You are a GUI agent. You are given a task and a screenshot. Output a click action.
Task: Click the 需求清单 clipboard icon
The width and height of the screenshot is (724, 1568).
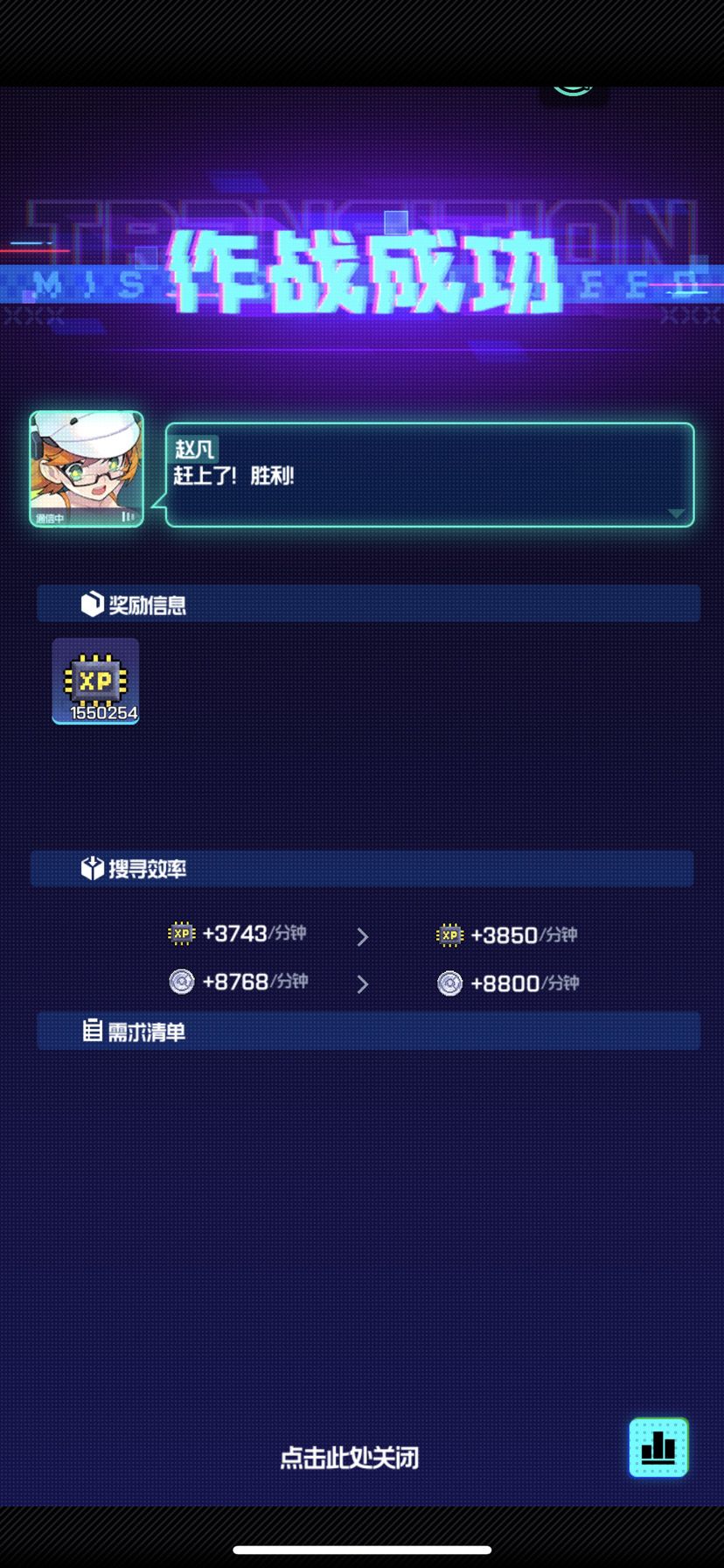91,1032
